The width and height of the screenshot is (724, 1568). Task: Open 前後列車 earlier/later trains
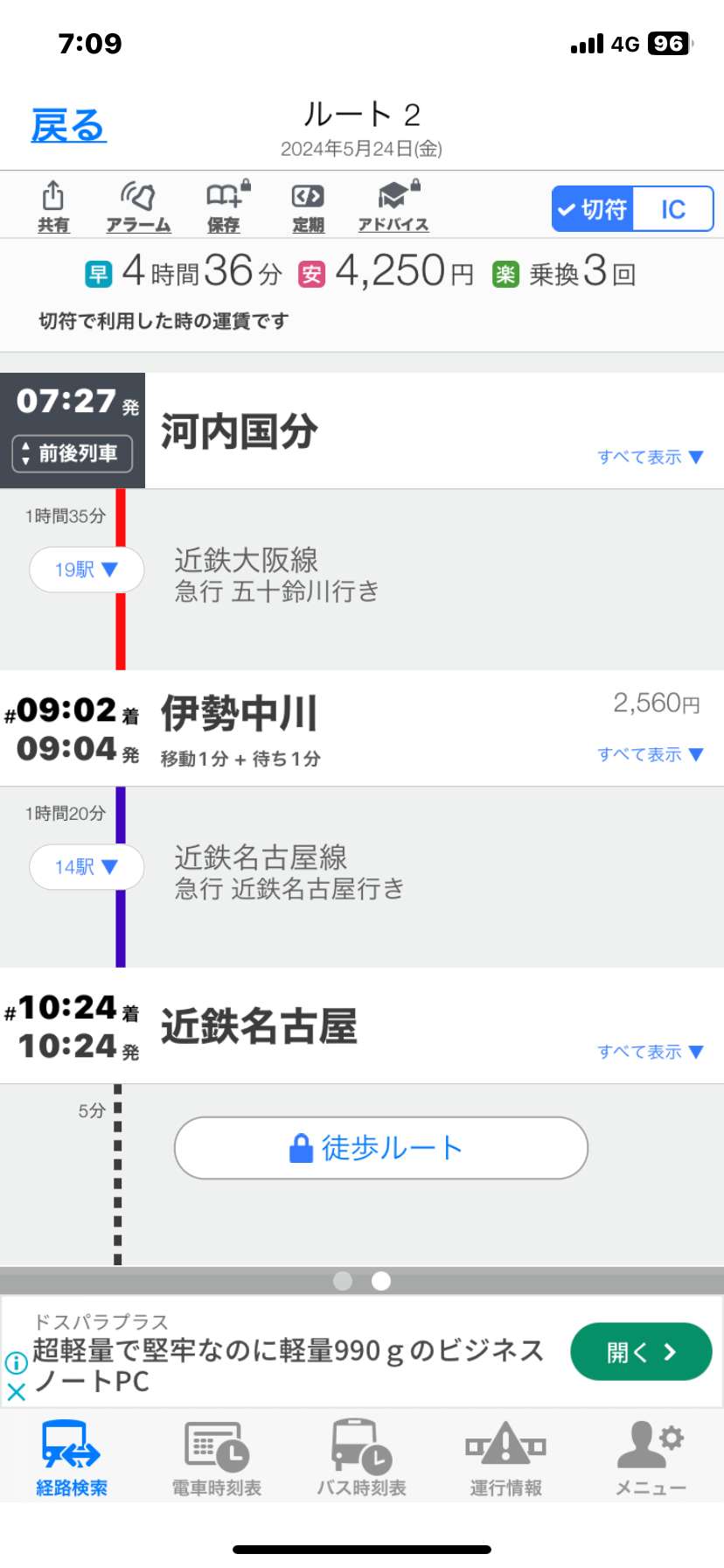click(73, 453)
